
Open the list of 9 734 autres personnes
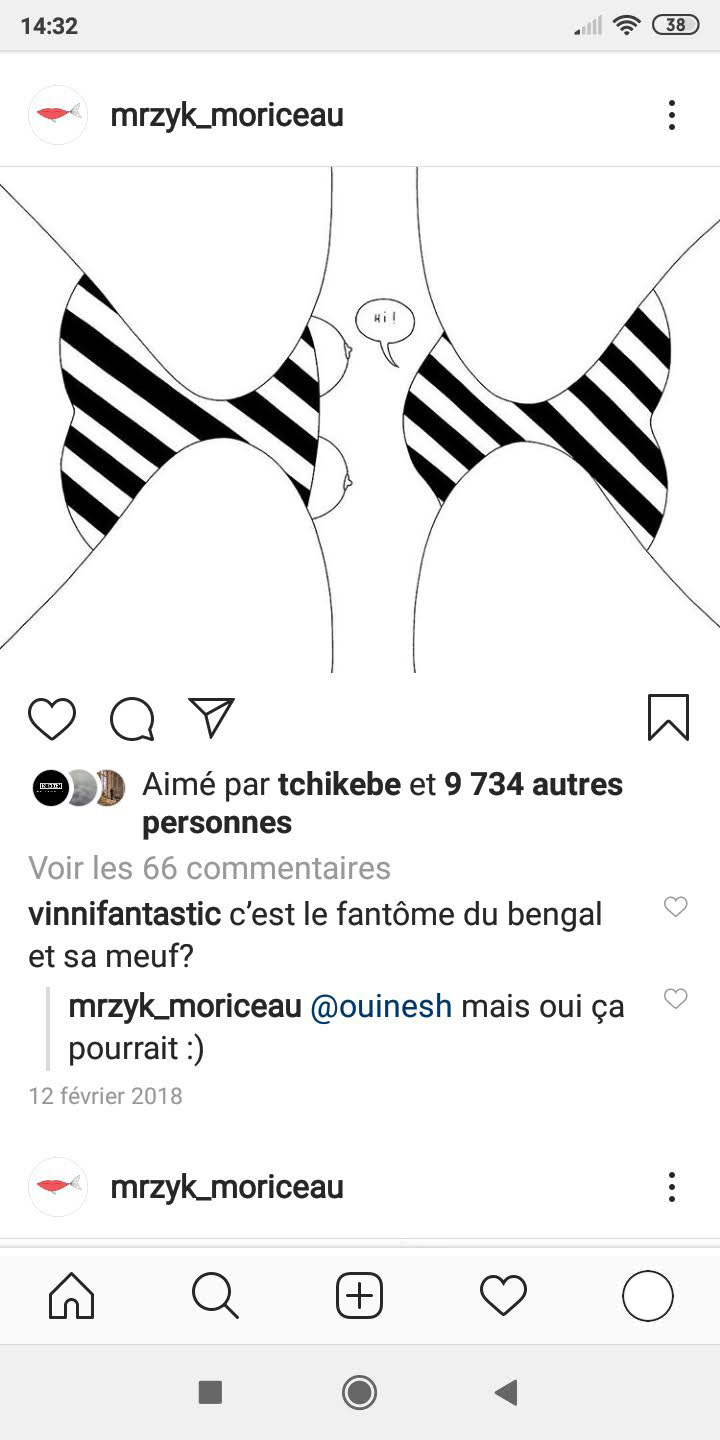pos(533,785)
